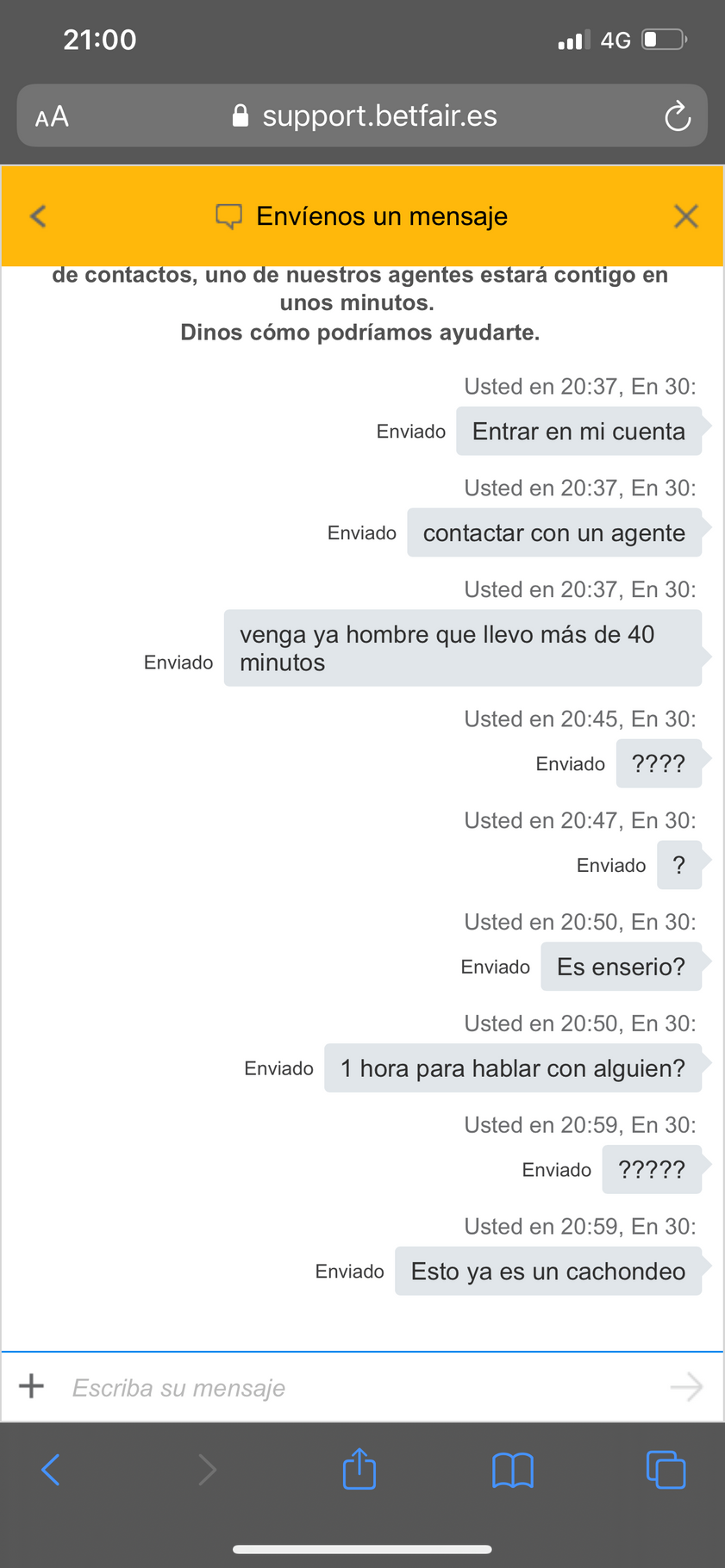Open the plus attachment button
Screen dimensions: 725x1568
pyautogui.click(x=32, y=1386)
